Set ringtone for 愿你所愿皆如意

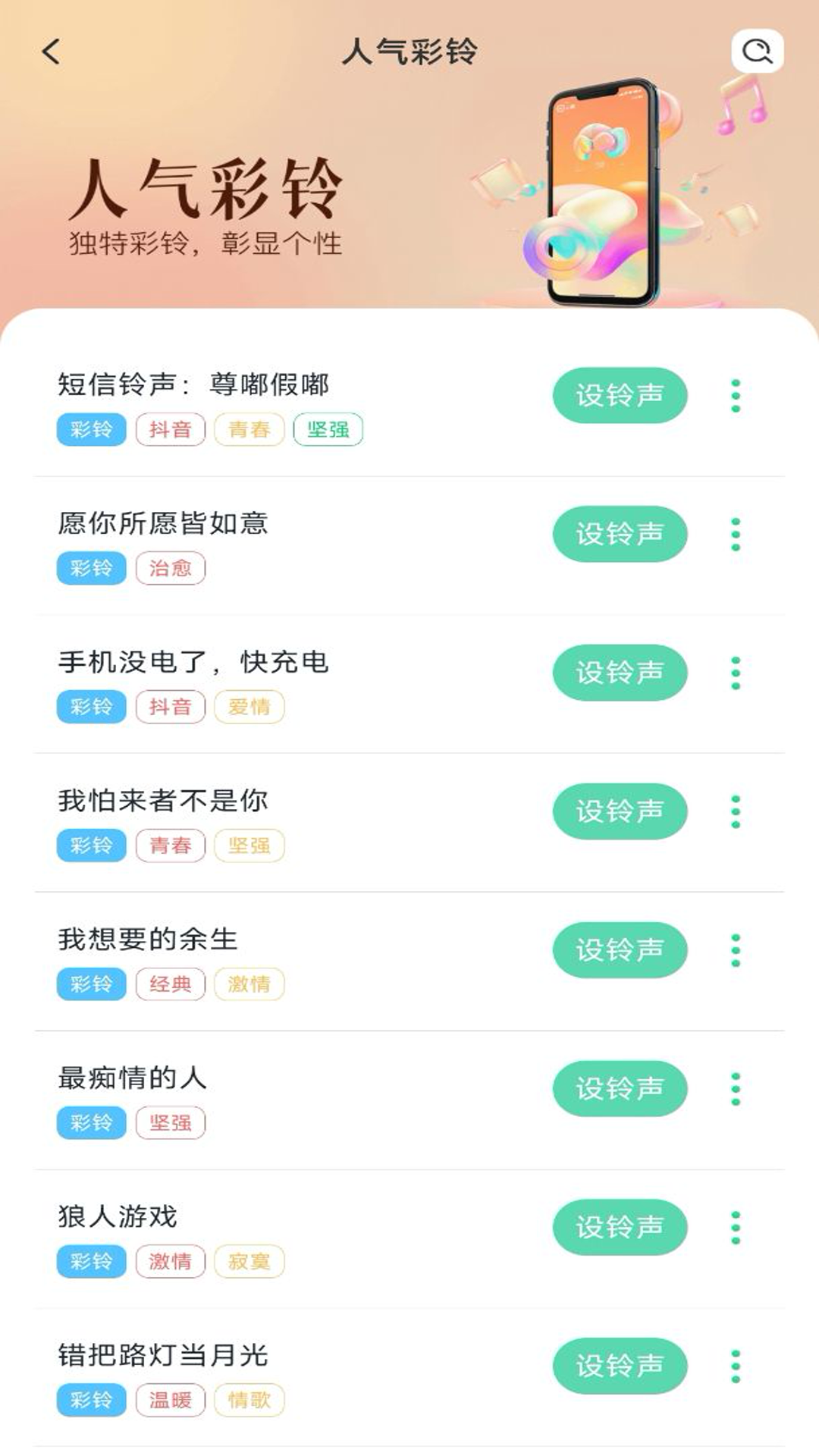(x=620, y=535)
